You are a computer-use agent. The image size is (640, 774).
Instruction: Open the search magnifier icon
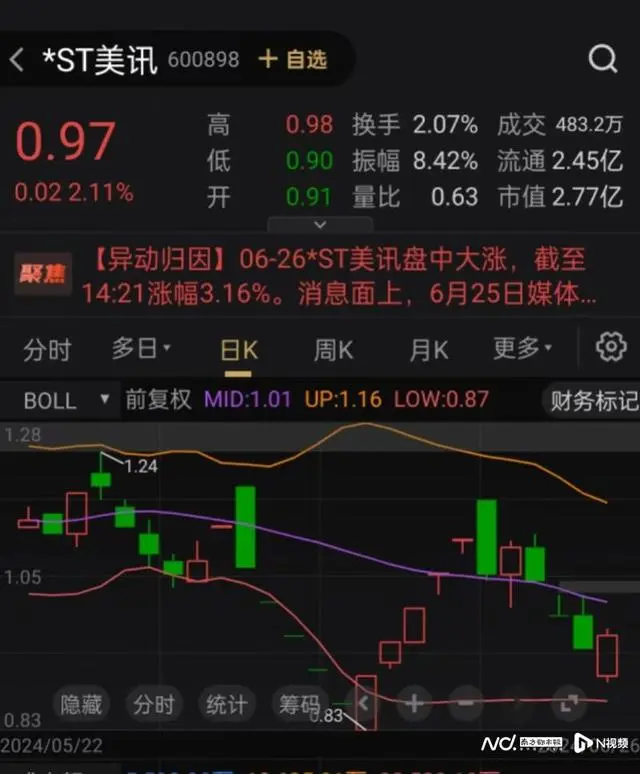pyautogui.click(x=603, y=60)
